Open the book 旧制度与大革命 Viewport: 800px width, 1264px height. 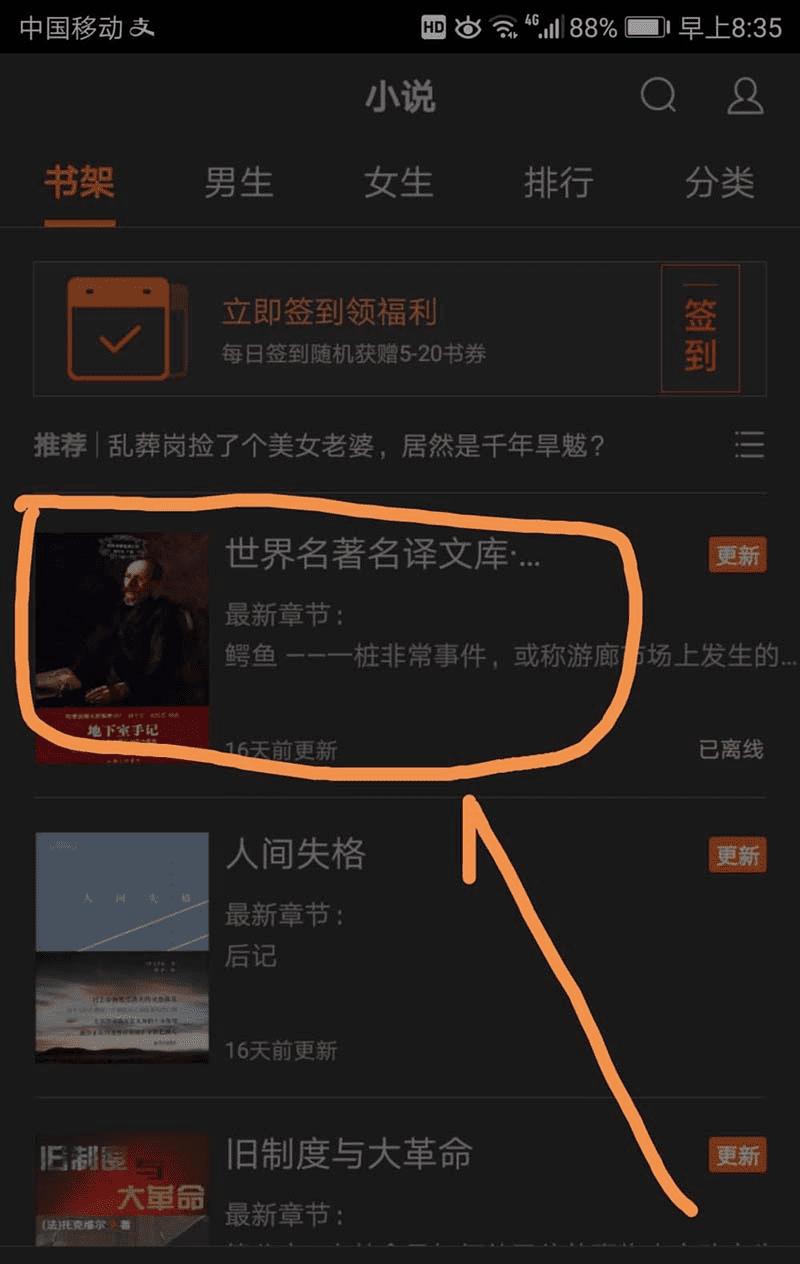click(x=348, y=1155)
